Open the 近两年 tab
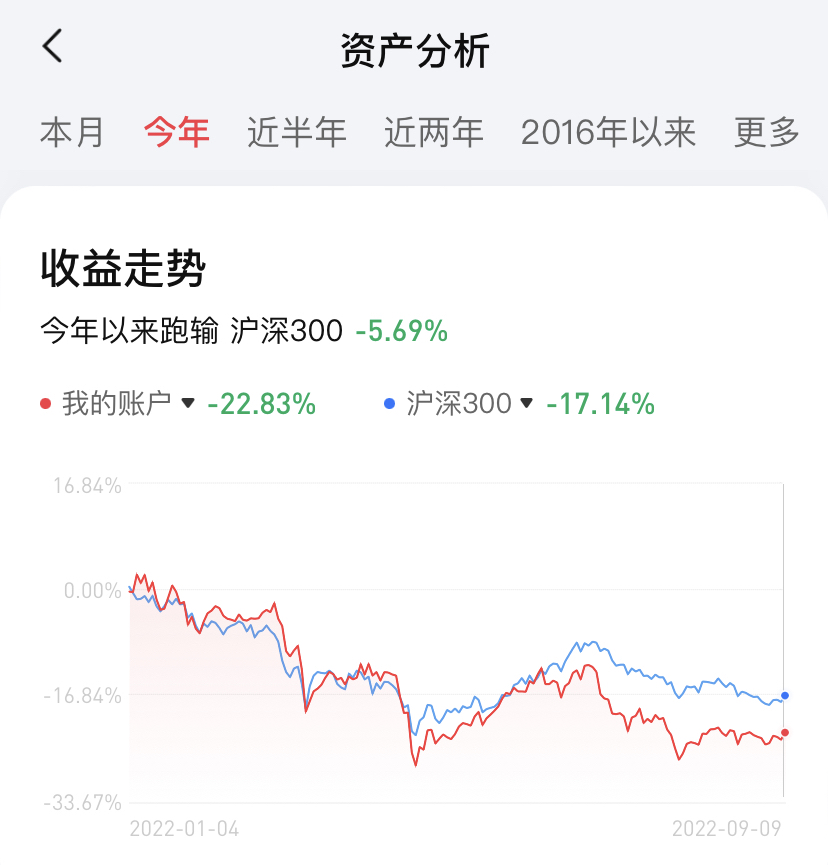Screen dimensions: 828x865 434,133
